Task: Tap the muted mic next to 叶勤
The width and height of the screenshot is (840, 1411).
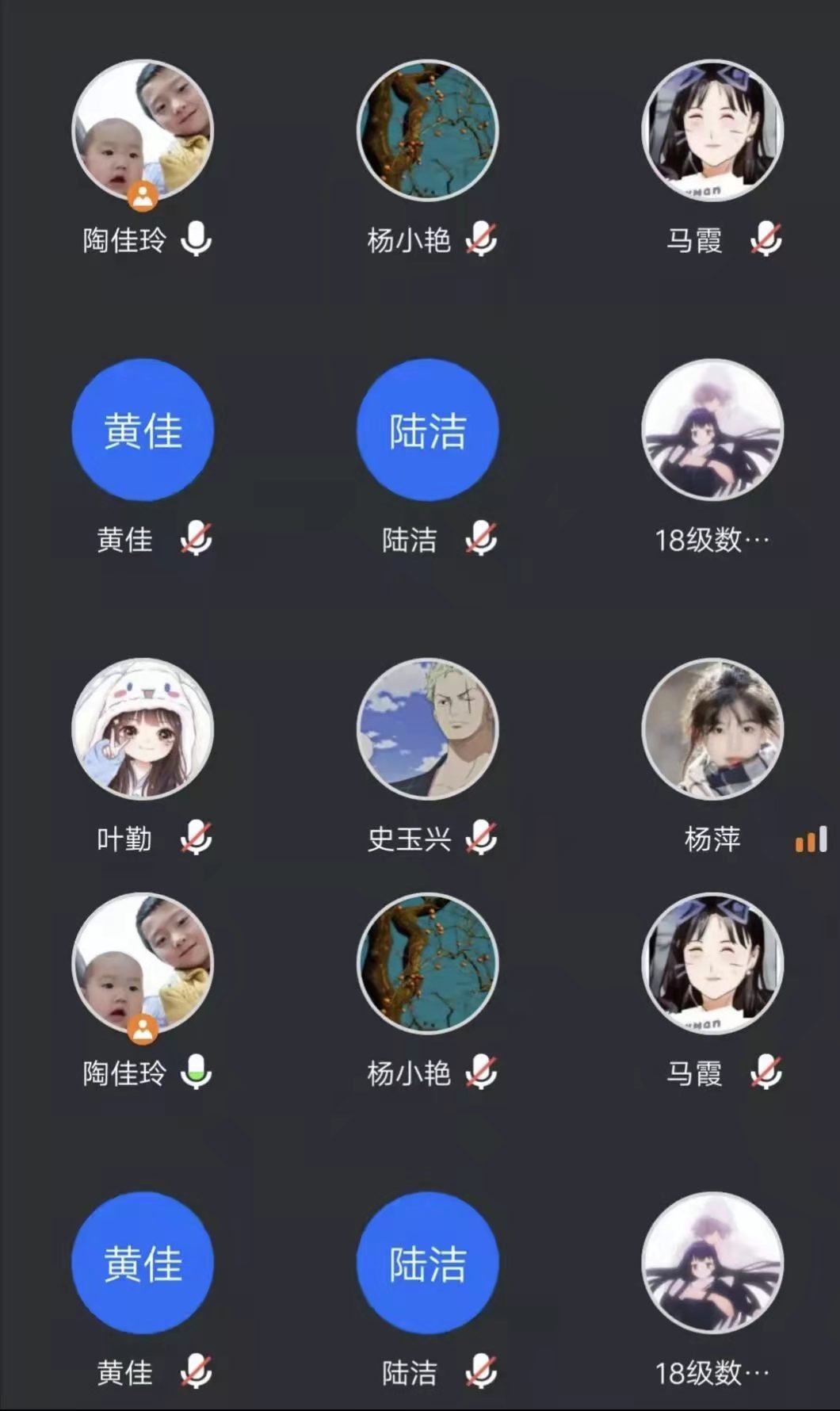Action: pos(196,838)
